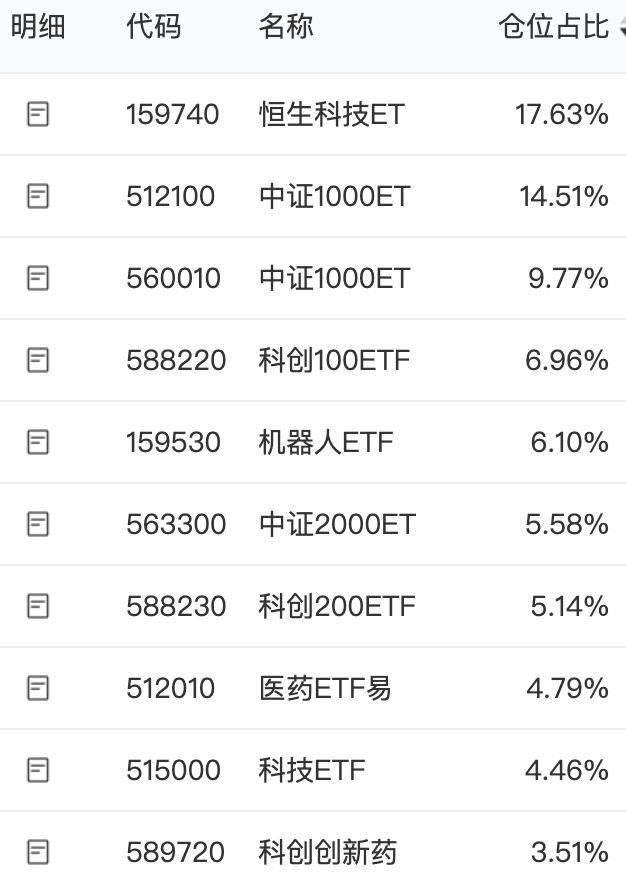View details of 机器人ETF 159530
This screenshot has height=880, width=626.
[38, 442]
